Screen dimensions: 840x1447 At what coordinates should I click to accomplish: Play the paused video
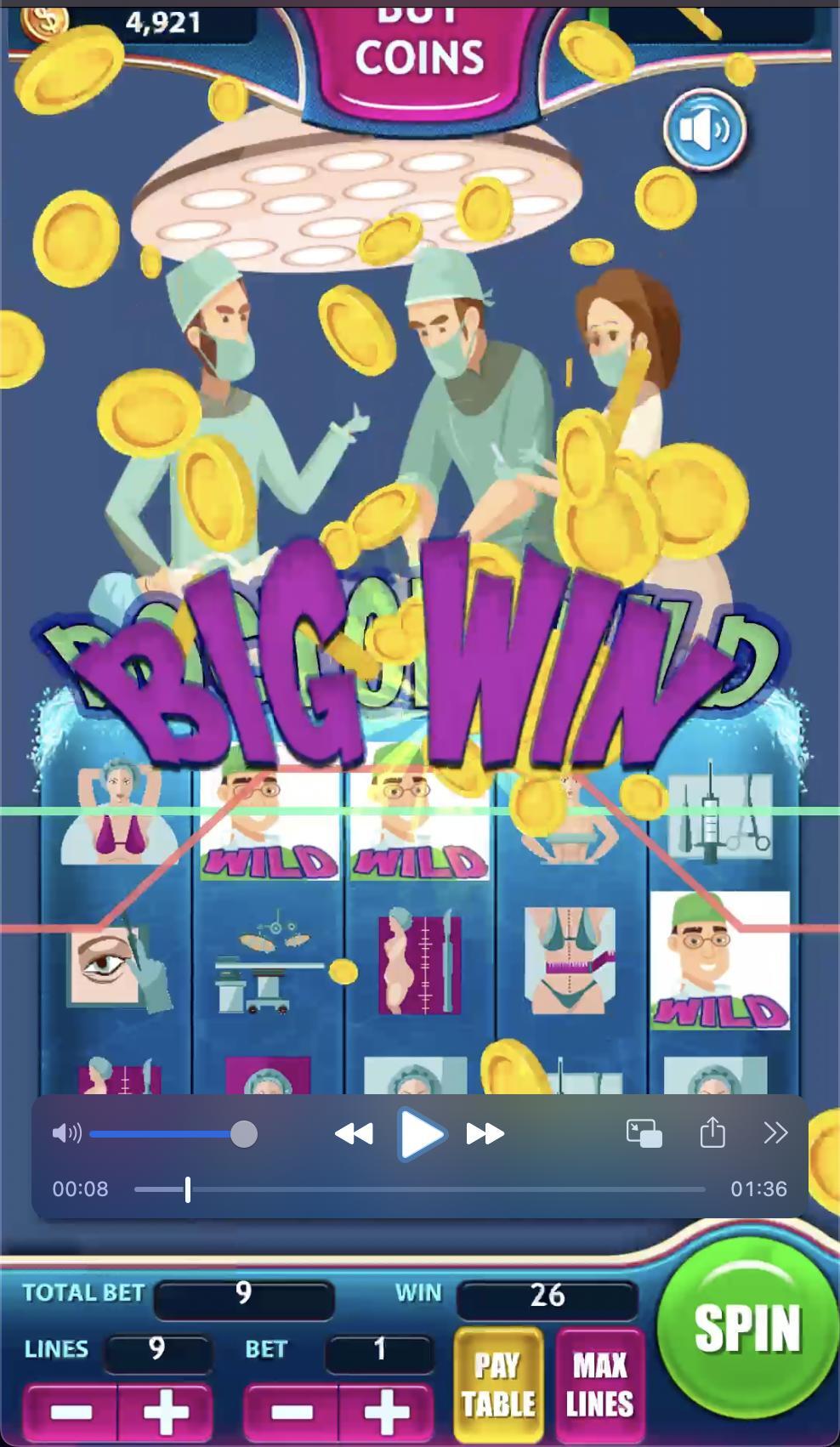coord(421,1133)
